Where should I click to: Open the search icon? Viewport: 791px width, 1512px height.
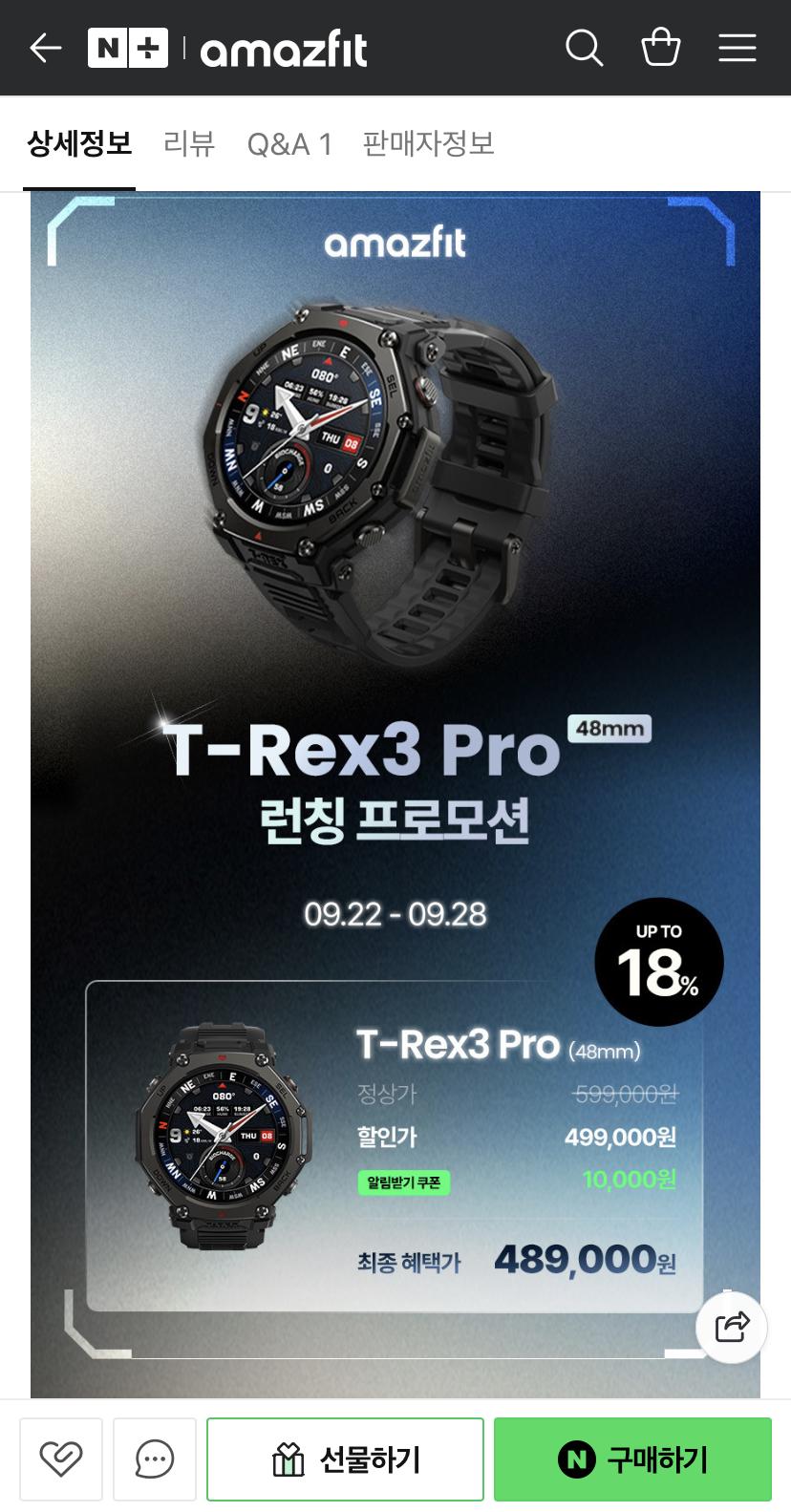(584, 48)
